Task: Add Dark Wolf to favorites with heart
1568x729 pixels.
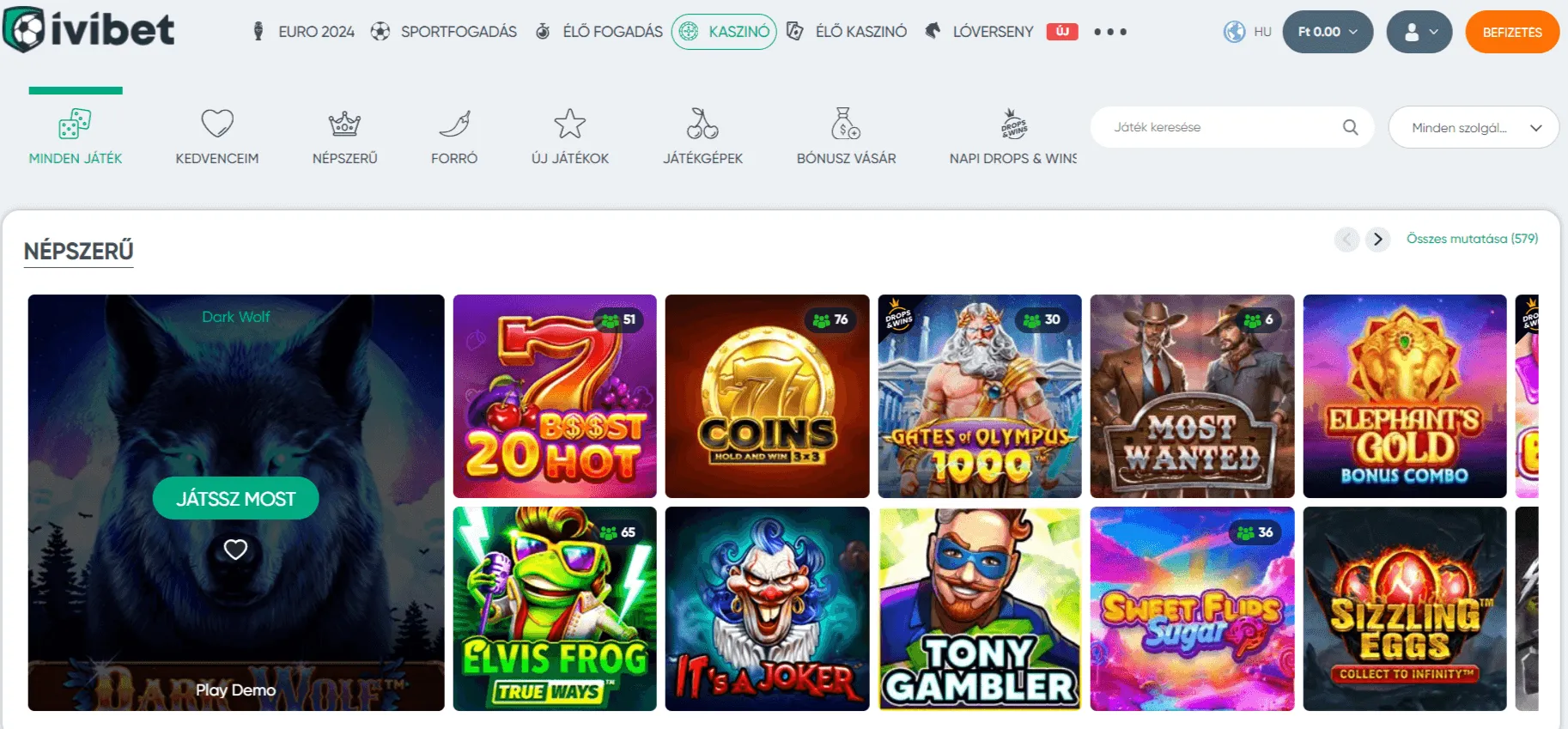Action: click(235, 550)
